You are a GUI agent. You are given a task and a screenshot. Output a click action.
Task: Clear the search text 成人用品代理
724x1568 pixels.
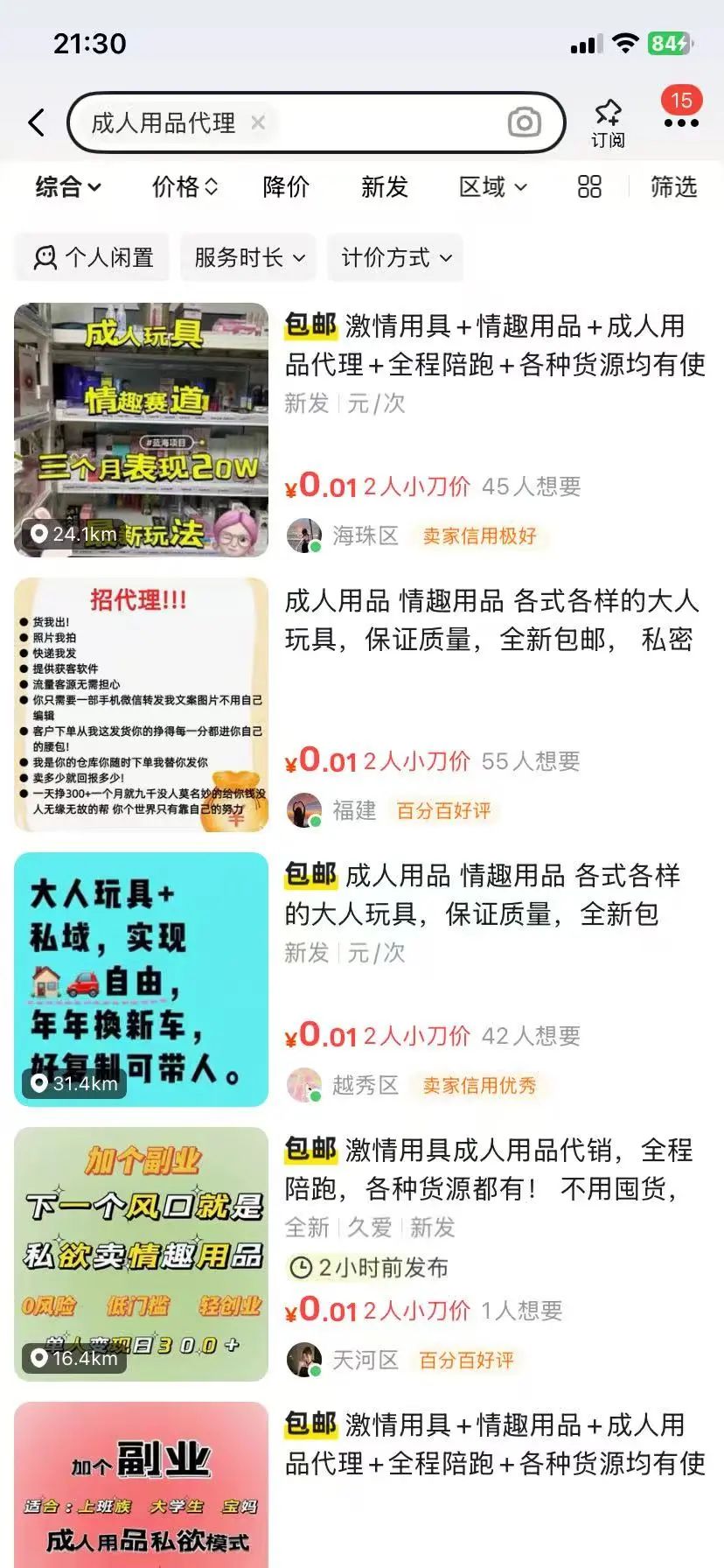258,122
